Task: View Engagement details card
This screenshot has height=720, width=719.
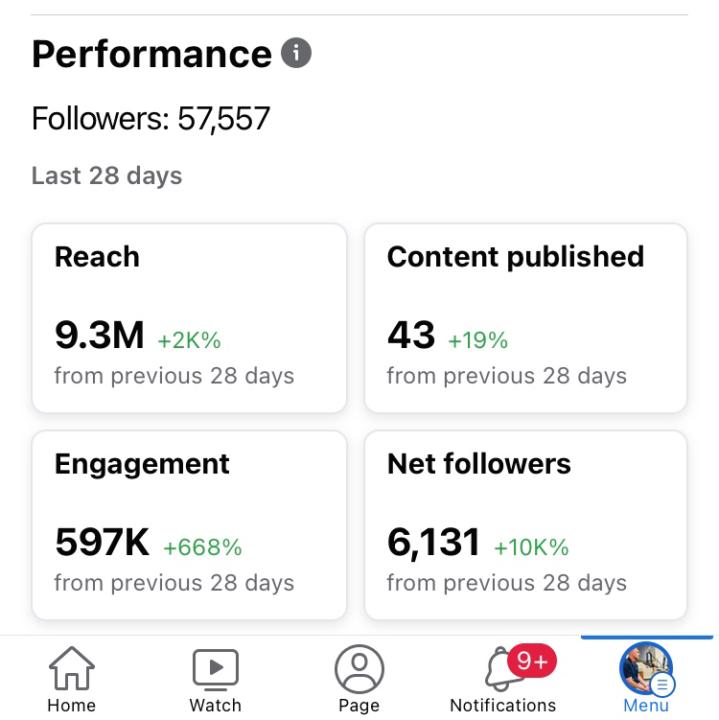Action: 189,525
